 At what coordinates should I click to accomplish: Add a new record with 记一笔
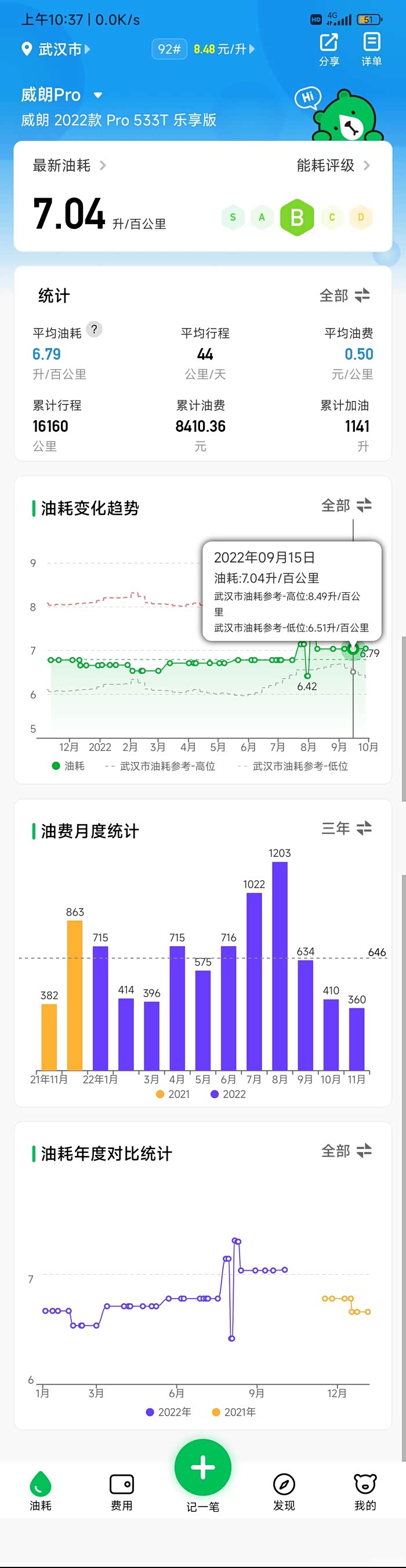click(x=203, y=1469)
